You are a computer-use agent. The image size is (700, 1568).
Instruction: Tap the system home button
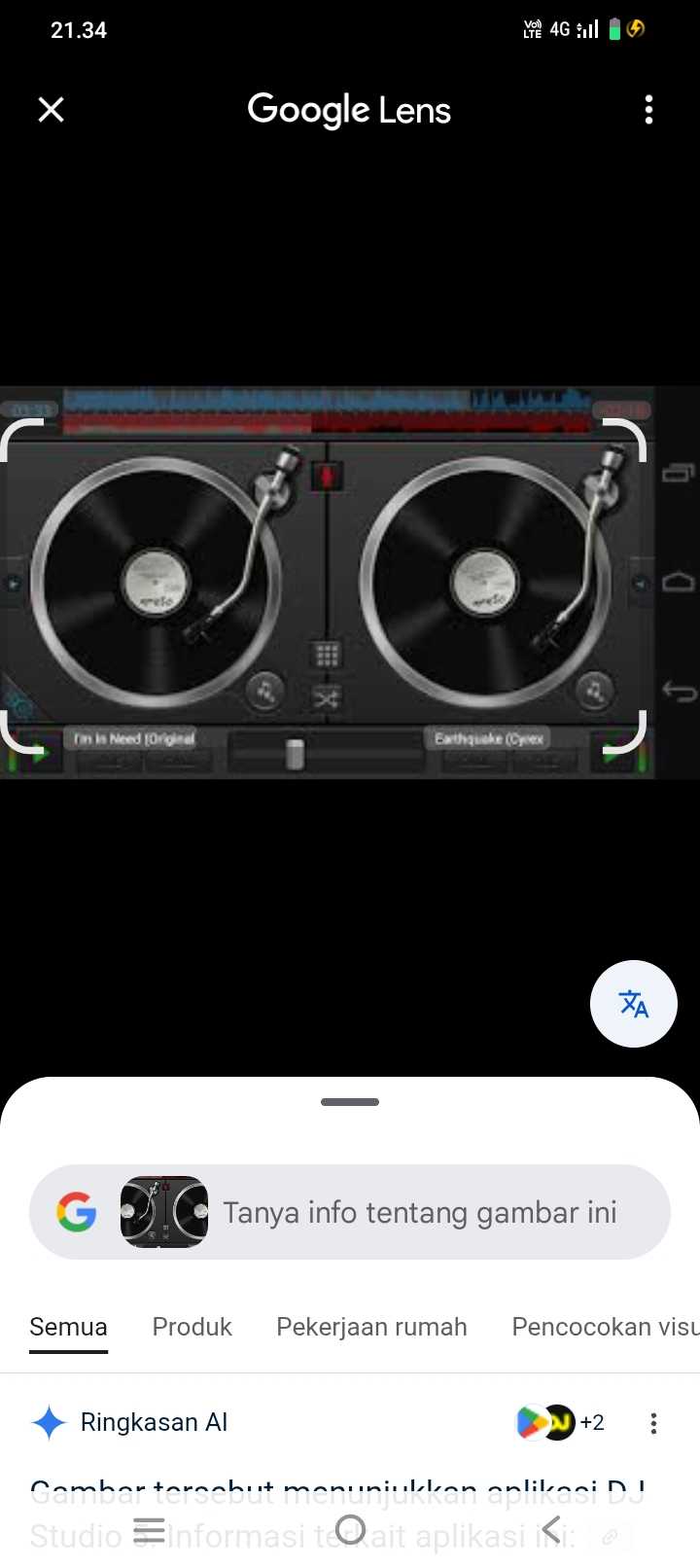pos(350,1530)
